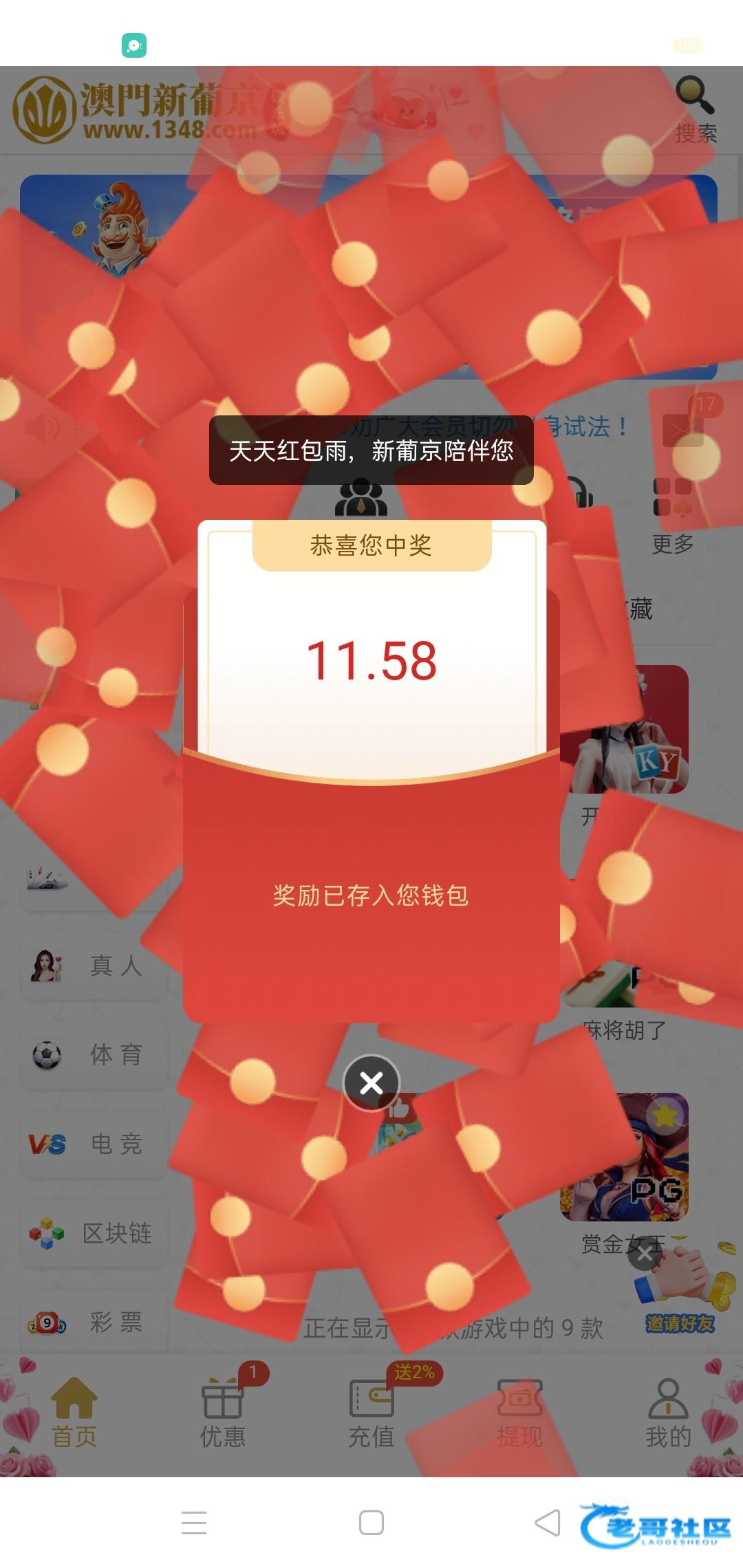Select the 体育 category
Viewport: 743px width, 1568px height.
[x=95, y=1054]
